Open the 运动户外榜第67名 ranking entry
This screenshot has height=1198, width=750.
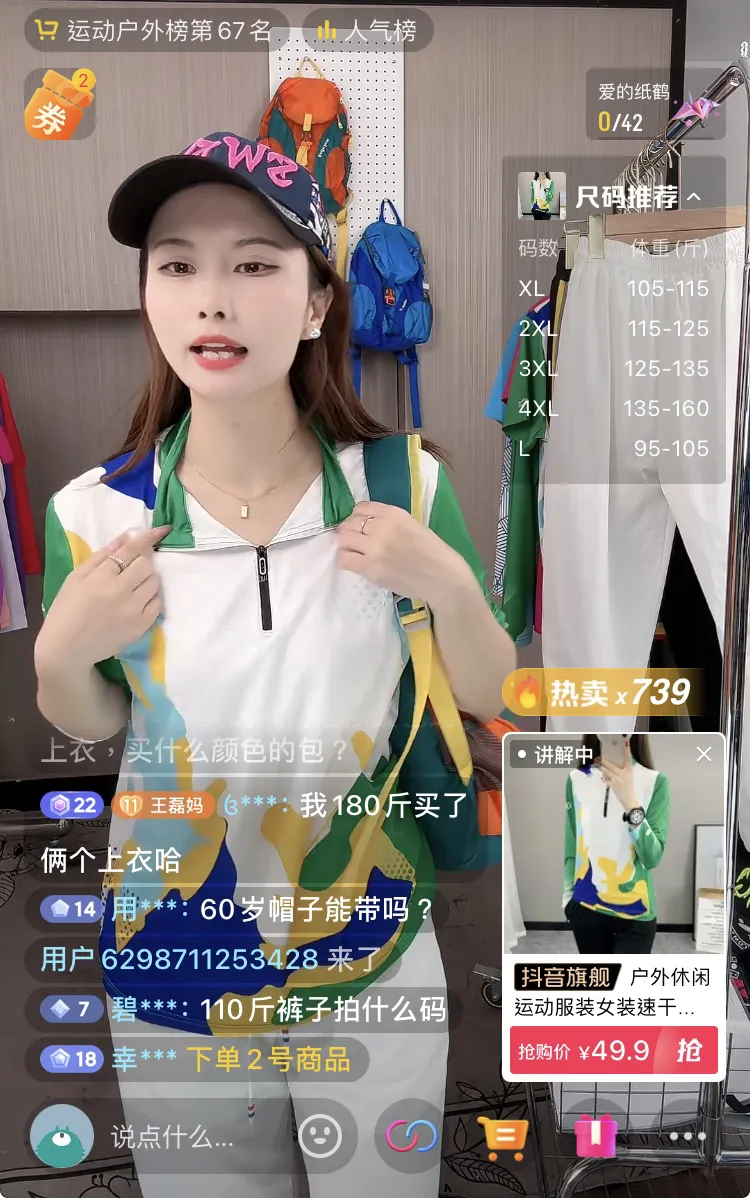coord(150,30)
